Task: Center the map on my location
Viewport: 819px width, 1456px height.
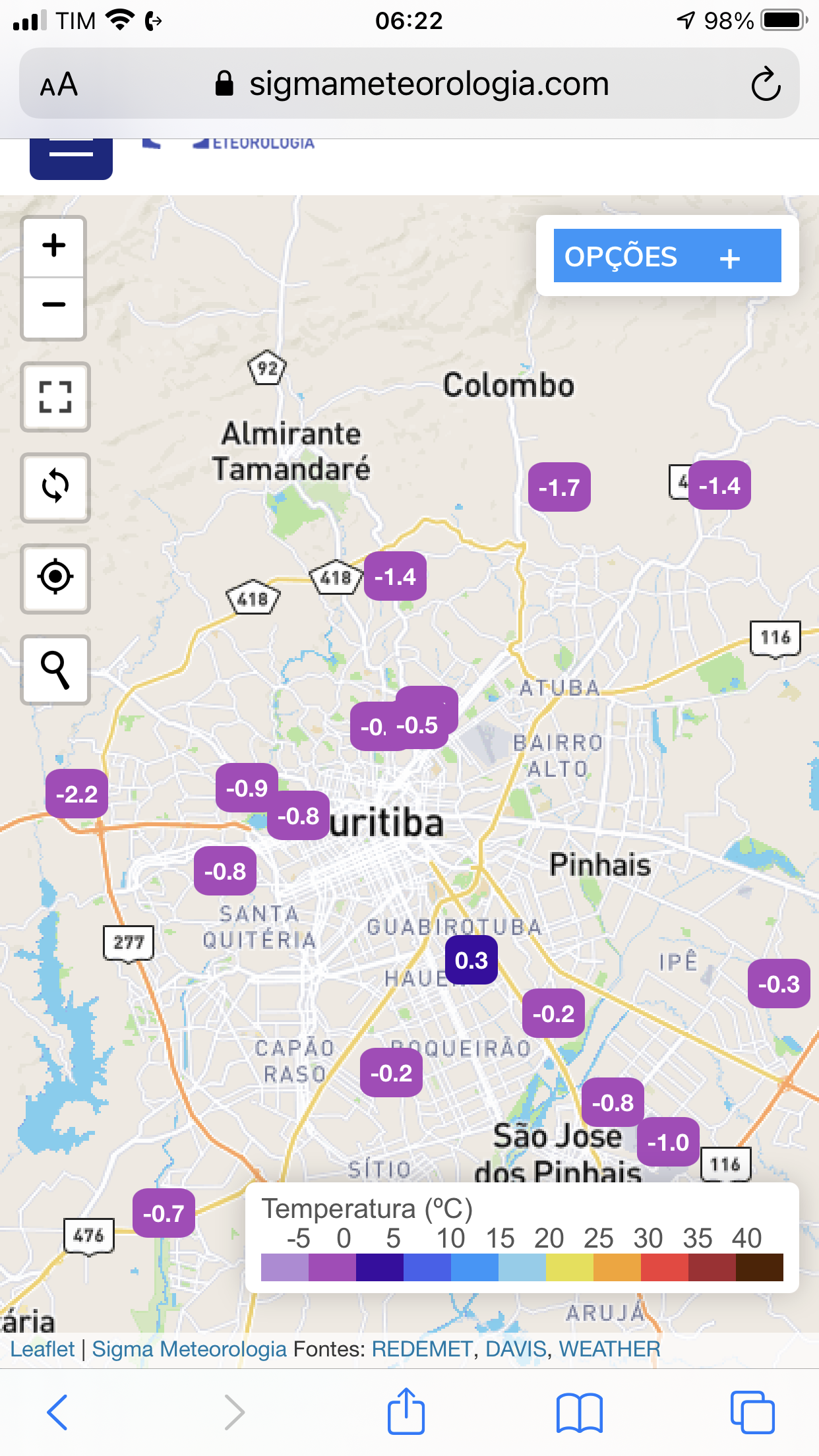Action: coord(55,578)
